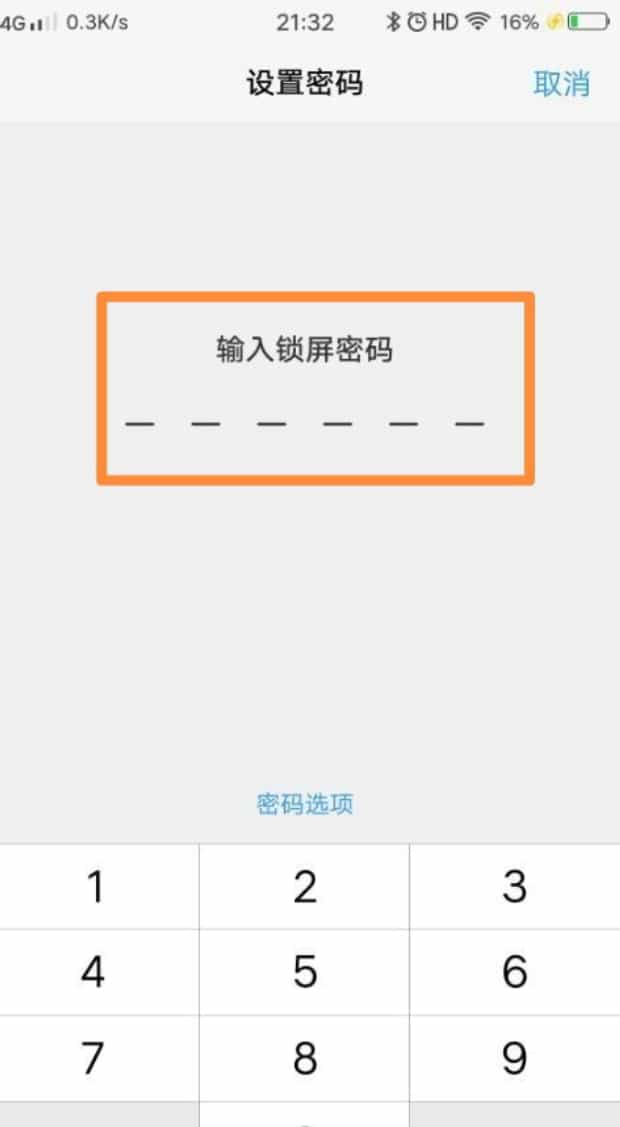
Task: Tap 取消 to cancel password setup
Action: tap(561, 84)
